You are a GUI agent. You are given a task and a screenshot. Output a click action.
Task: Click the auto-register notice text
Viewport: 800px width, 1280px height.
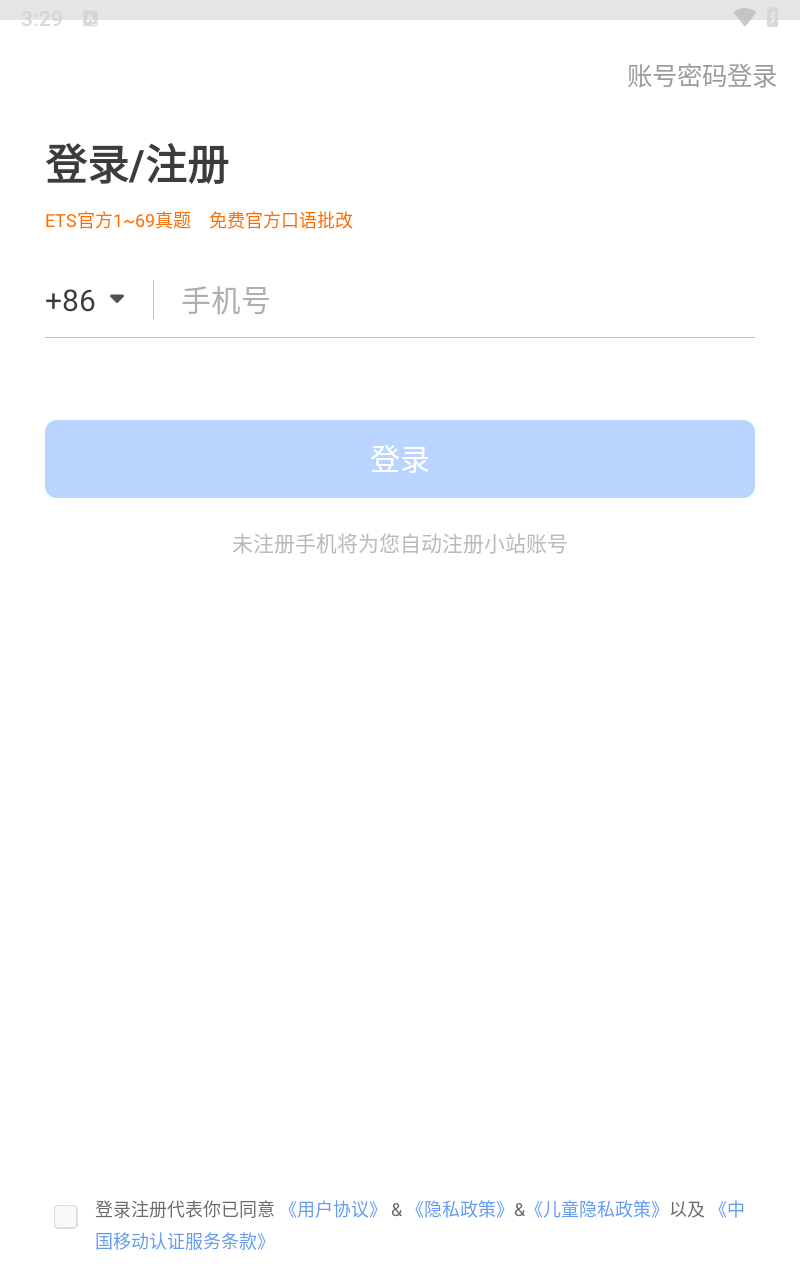point(400,544)
